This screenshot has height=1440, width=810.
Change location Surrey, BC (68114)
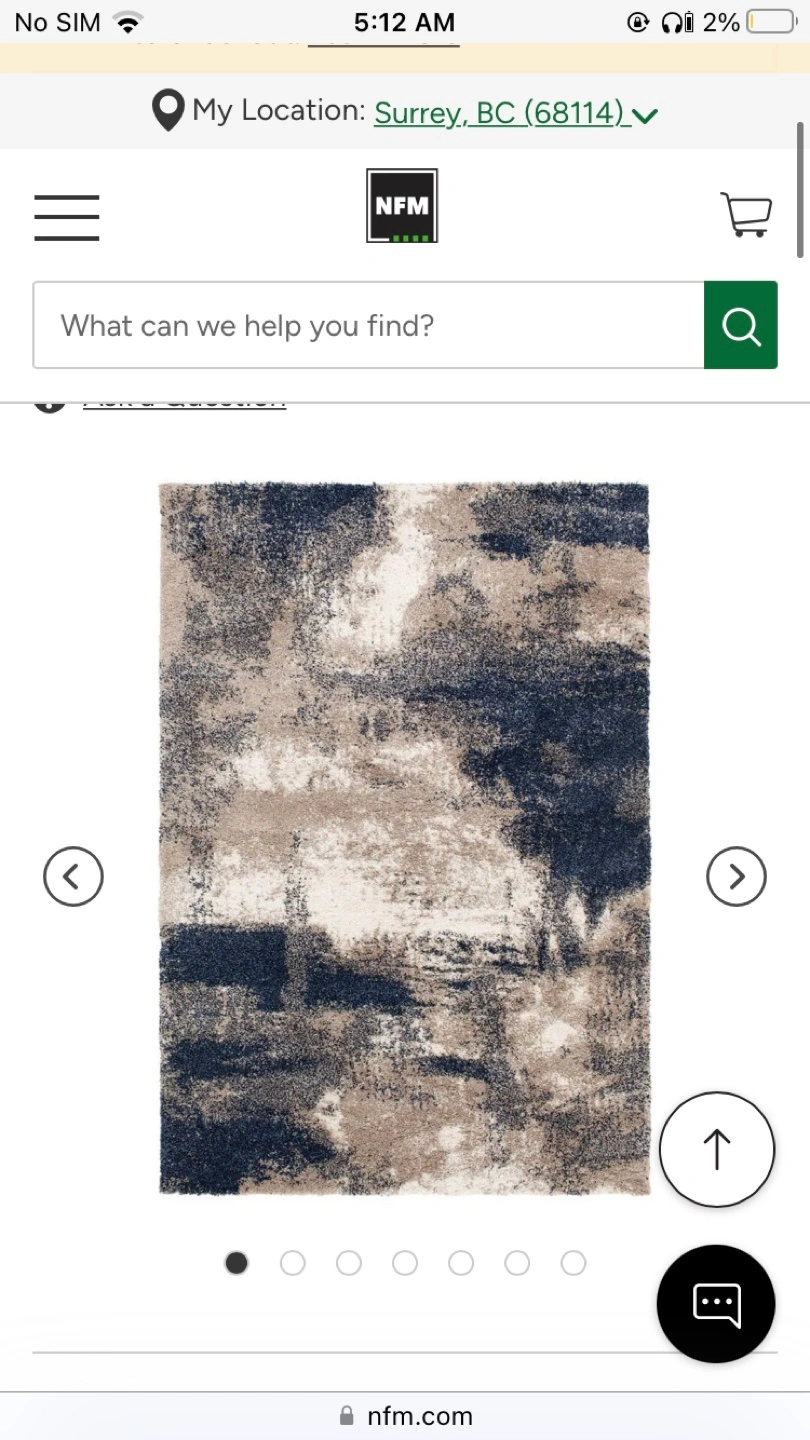tap(516, 113)
